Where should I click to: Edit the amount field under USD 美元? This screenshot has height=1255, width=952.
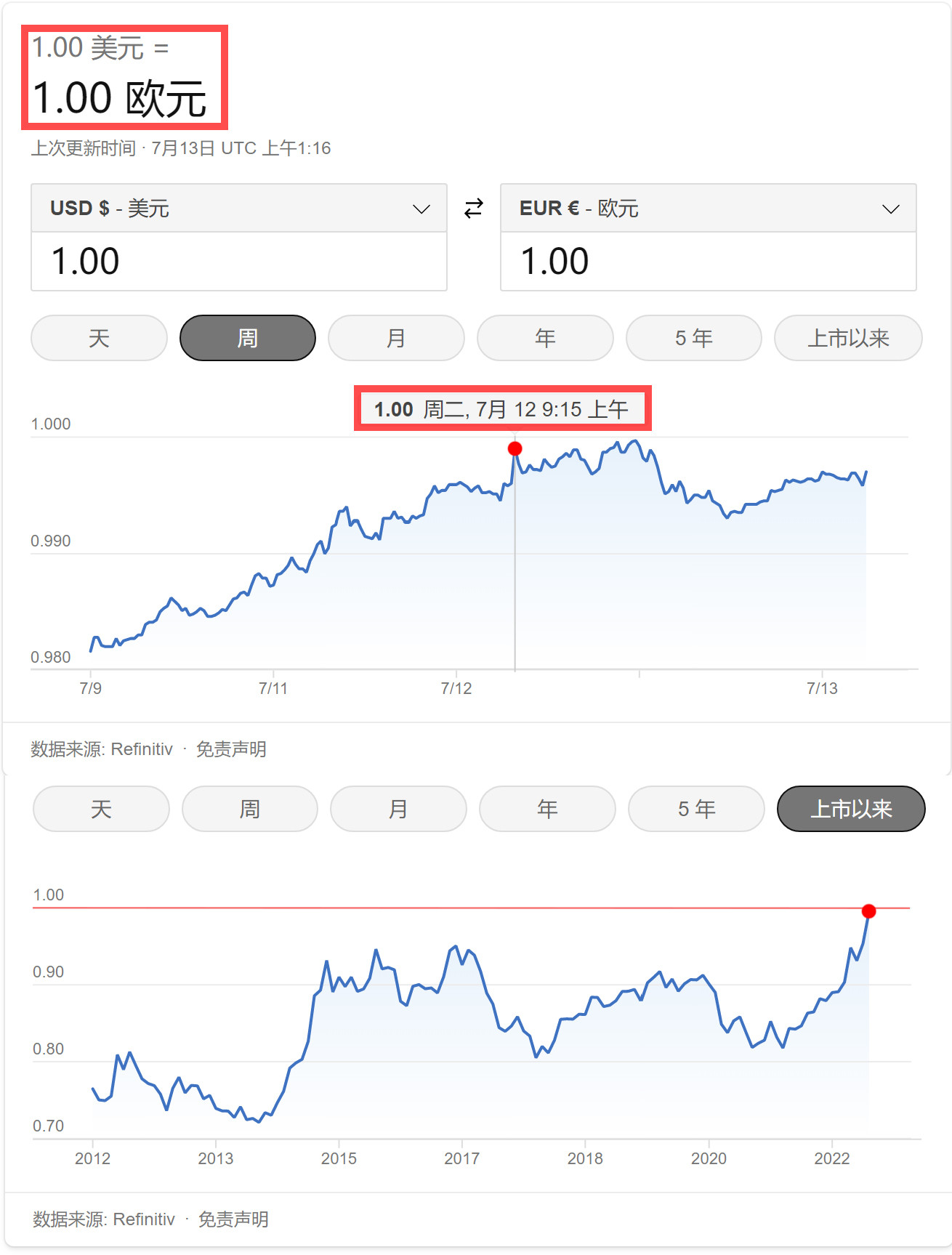238,262
